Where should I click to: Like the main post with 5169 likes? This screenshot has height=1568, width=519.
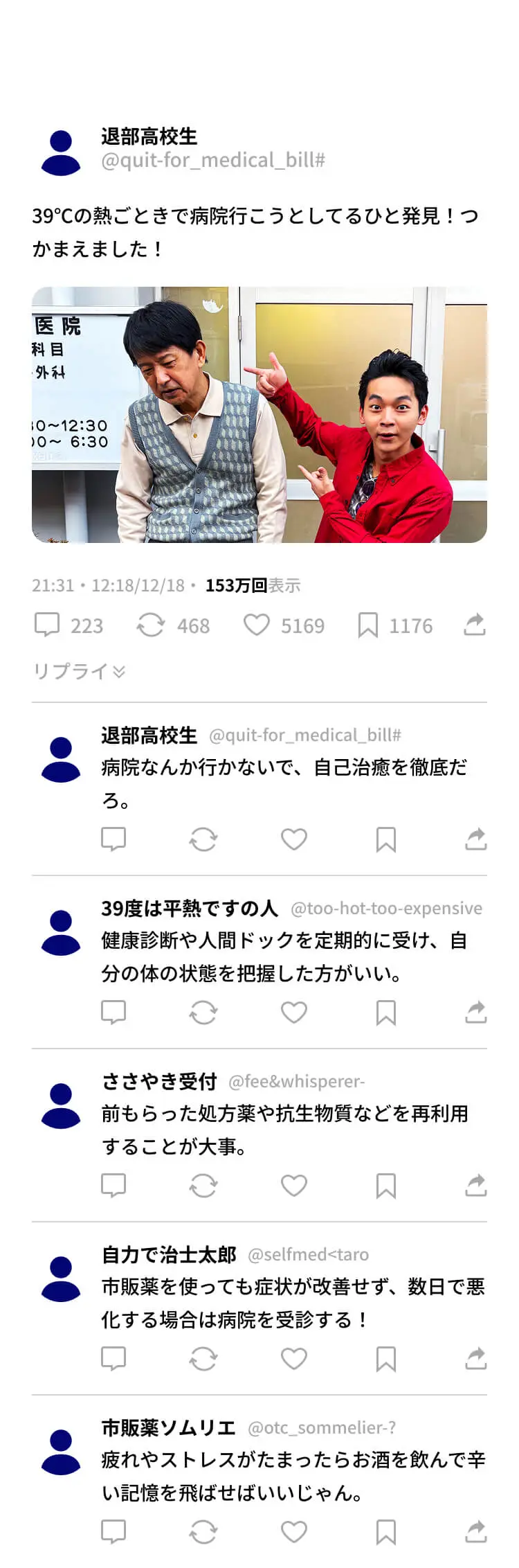pyautogui.click(x=256, y=625)
